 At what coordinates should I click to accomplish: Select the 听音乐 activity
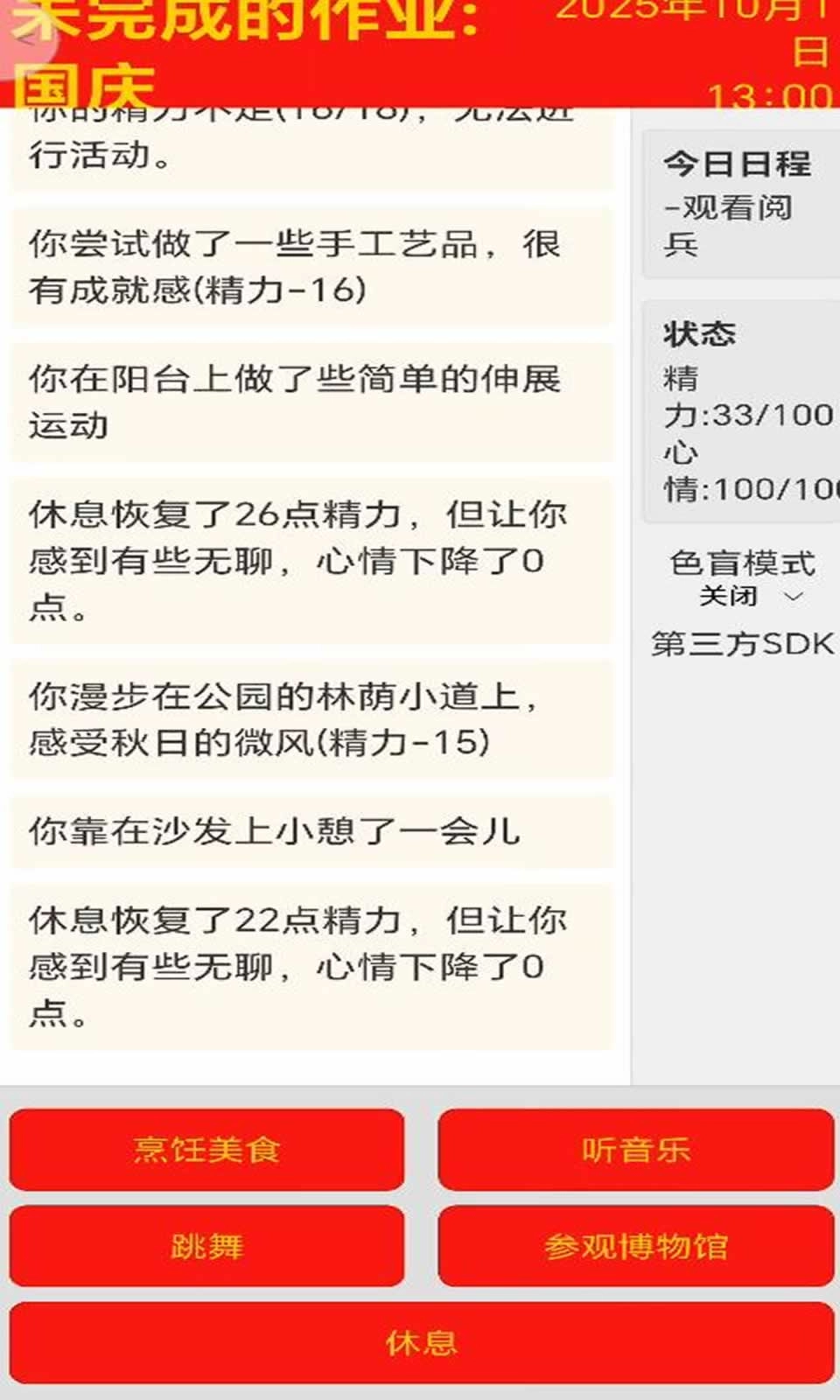point(634,1151)
